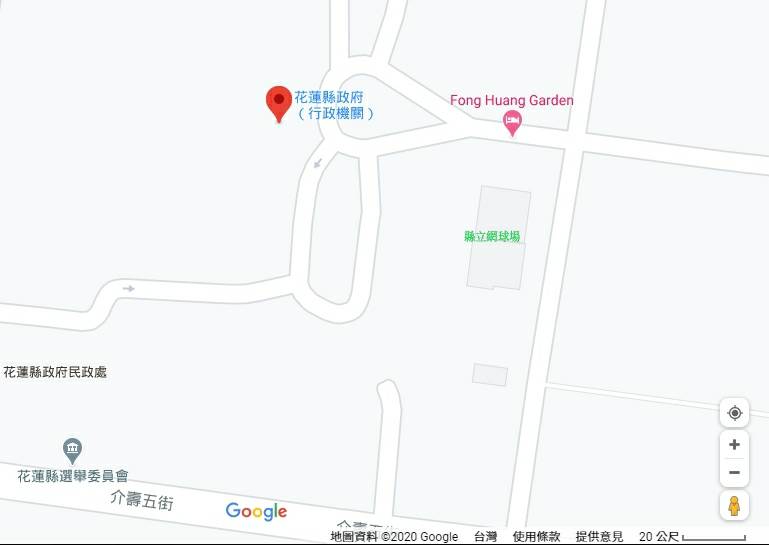
Task: Open the 花蓮縣選舉委員會 place pin
Action: coord(72,450)
